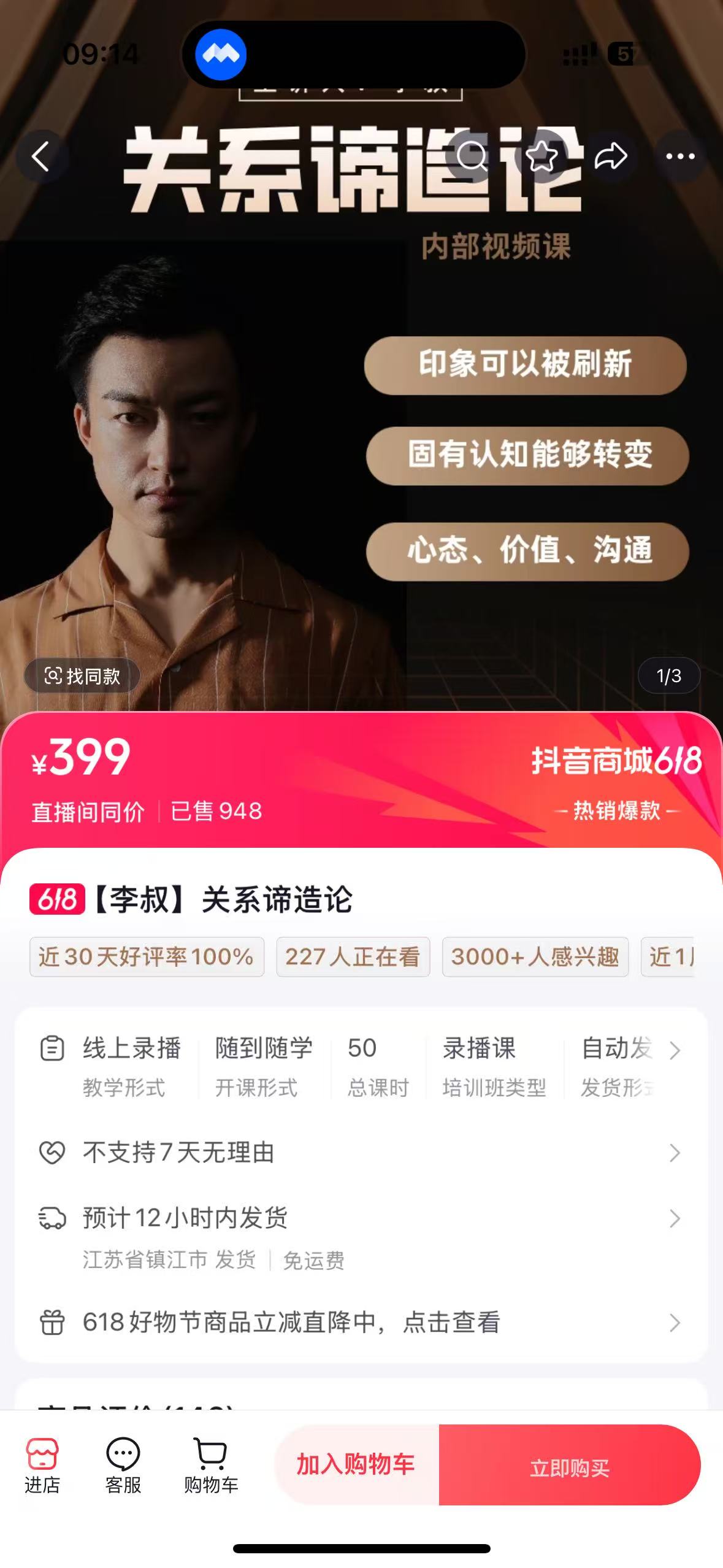Enter the store via 进店
Screen dimensions: 723x1568
coord(42,1465)
